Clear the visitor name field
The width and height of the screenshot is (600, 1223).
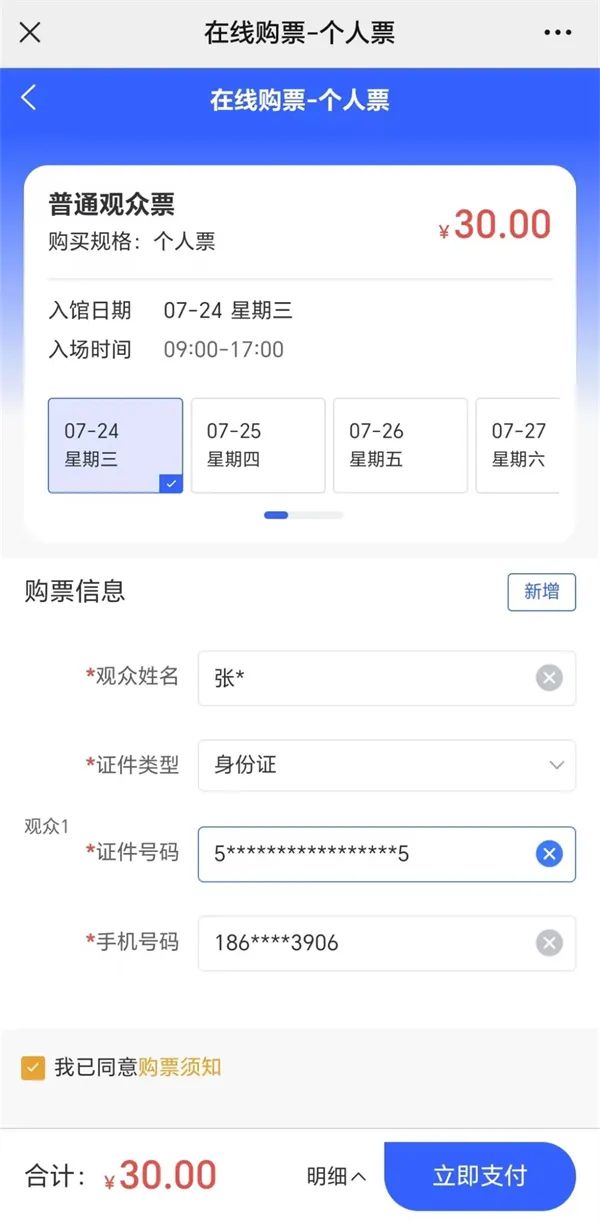tap(549, 678)
